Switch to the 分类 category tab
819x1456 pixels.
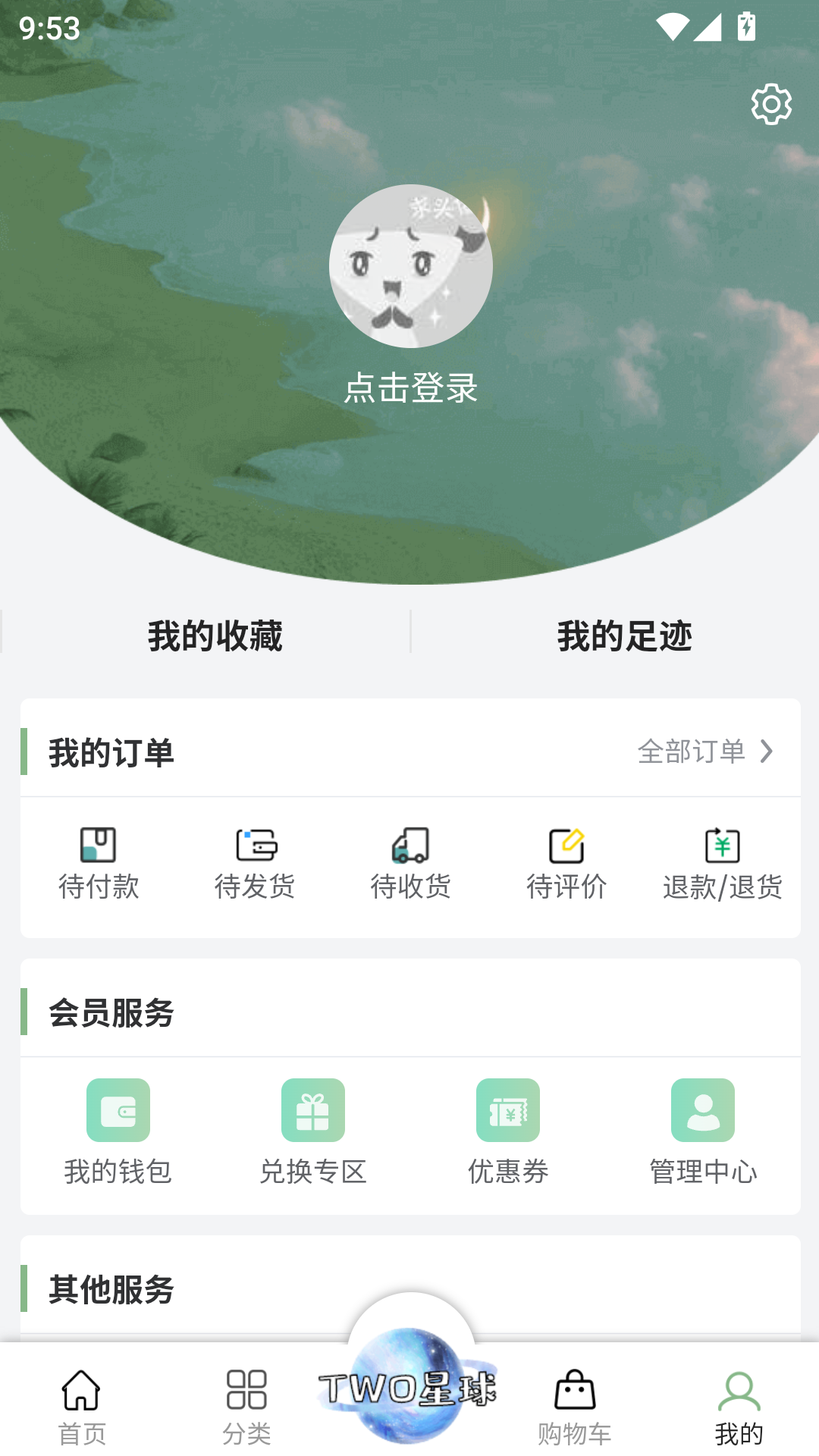tap(246, 1407)
